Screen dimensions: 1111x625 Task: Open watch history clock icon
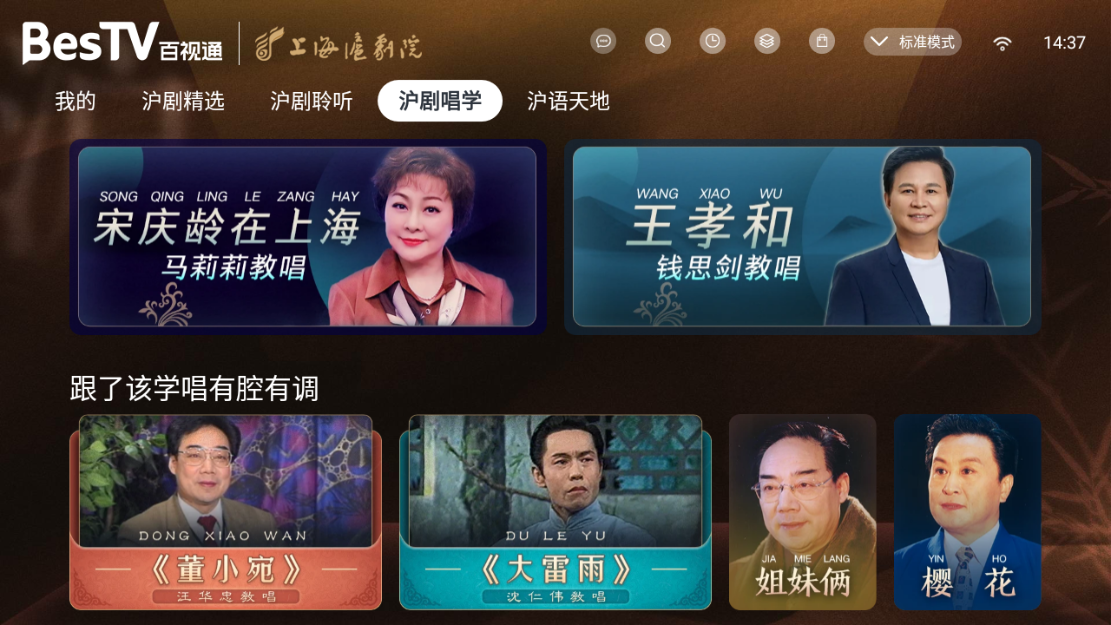point(712,41)
